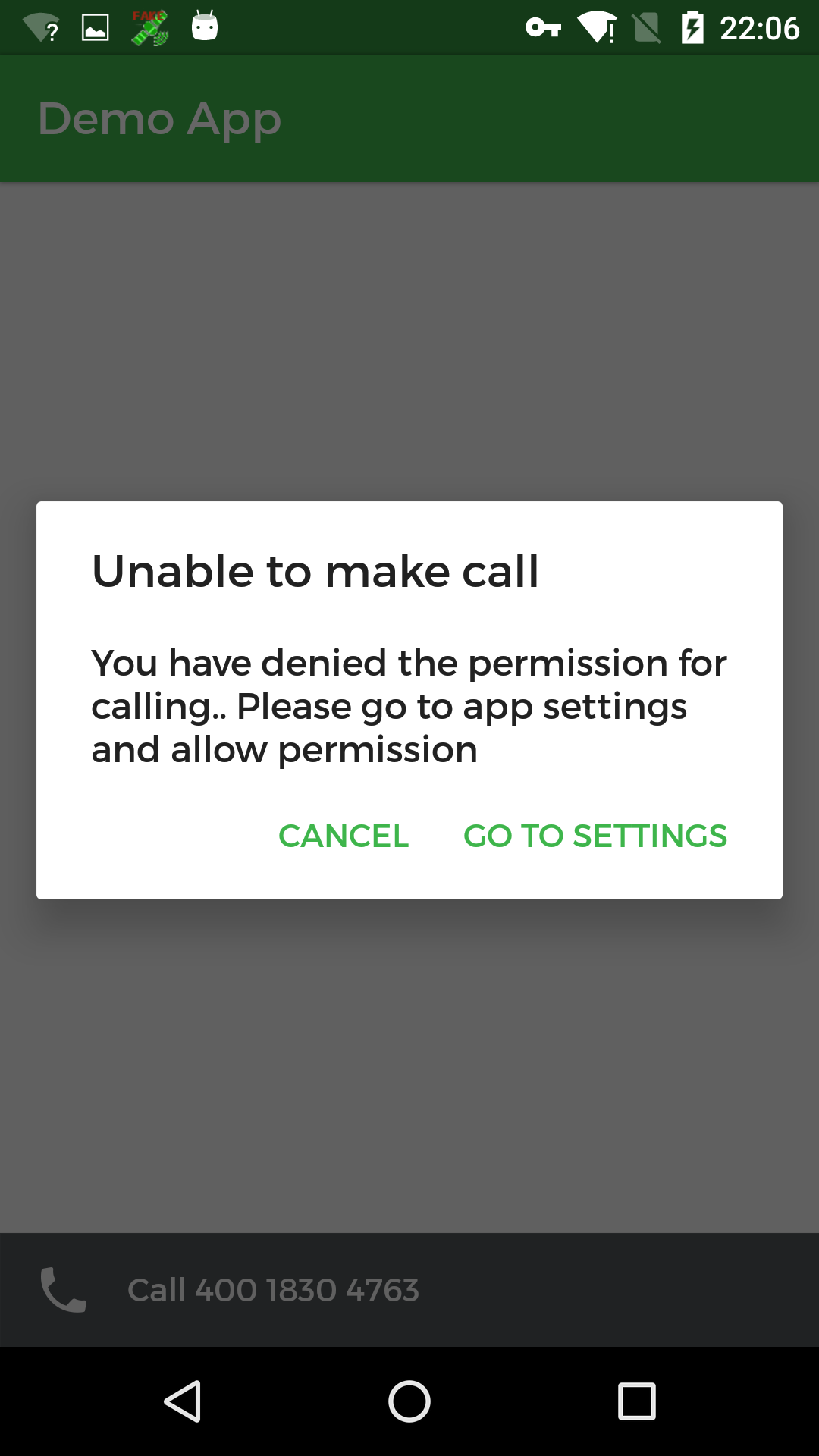The height and width of the screenshot is (1456, 819).
Task: Tap the Call 400 1830 4763 row
Action: click(409, 1290)
